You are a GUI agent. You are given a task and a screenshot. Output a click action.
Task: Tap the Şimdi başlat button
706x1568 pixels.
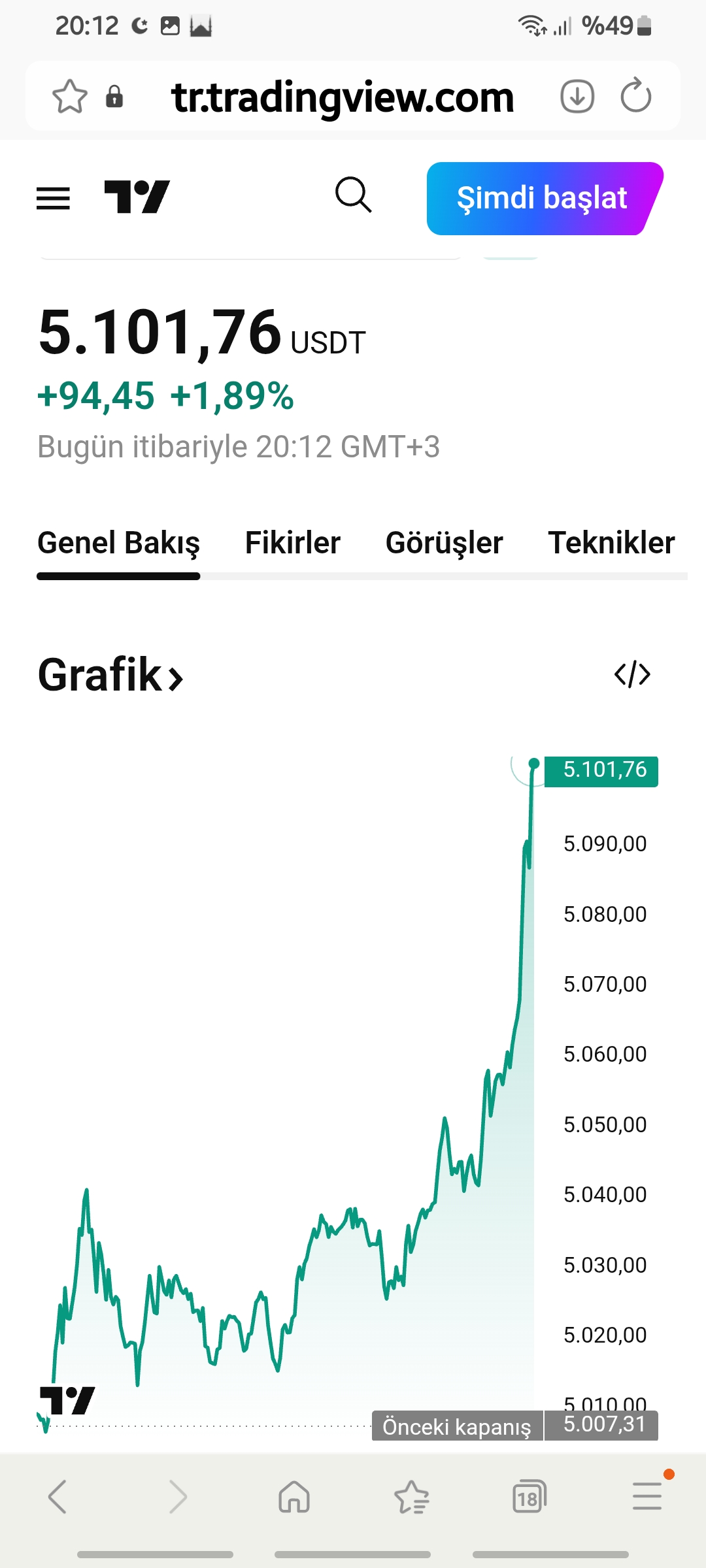coord(543,198)
